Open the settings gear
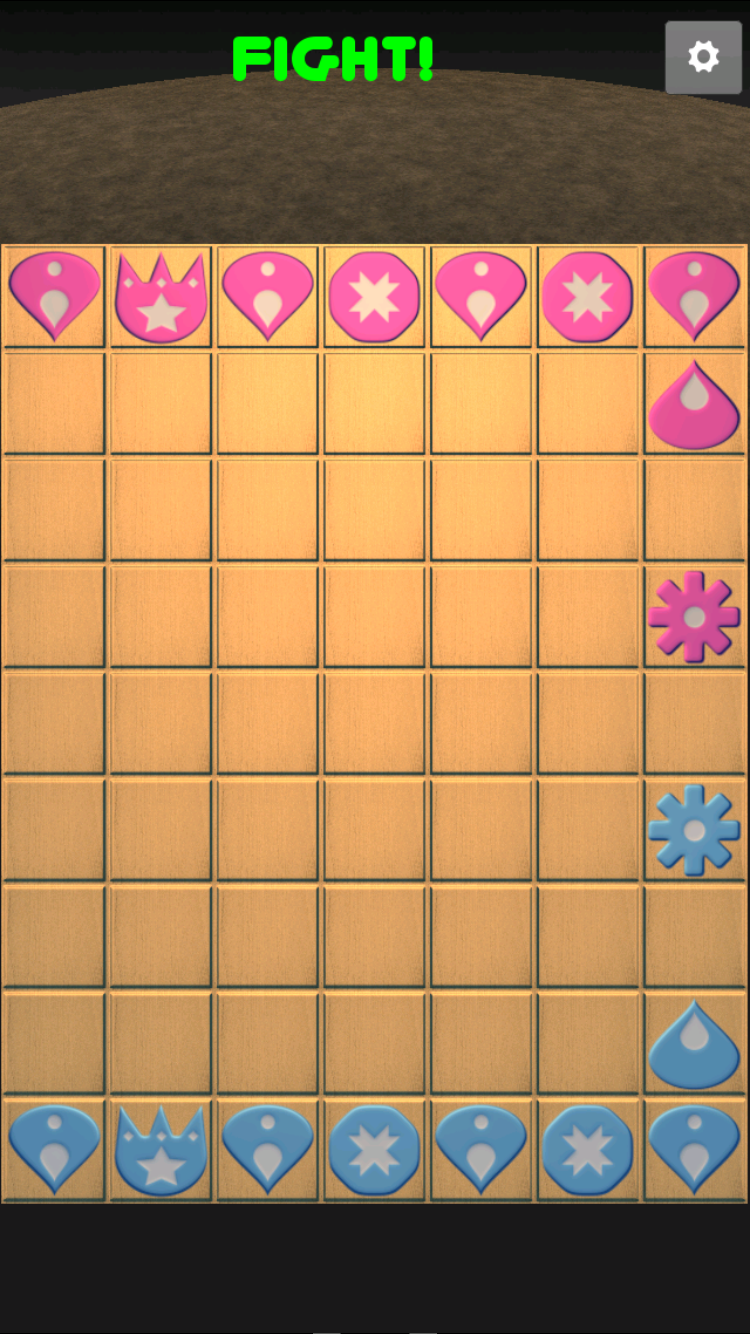 point(703,57)
